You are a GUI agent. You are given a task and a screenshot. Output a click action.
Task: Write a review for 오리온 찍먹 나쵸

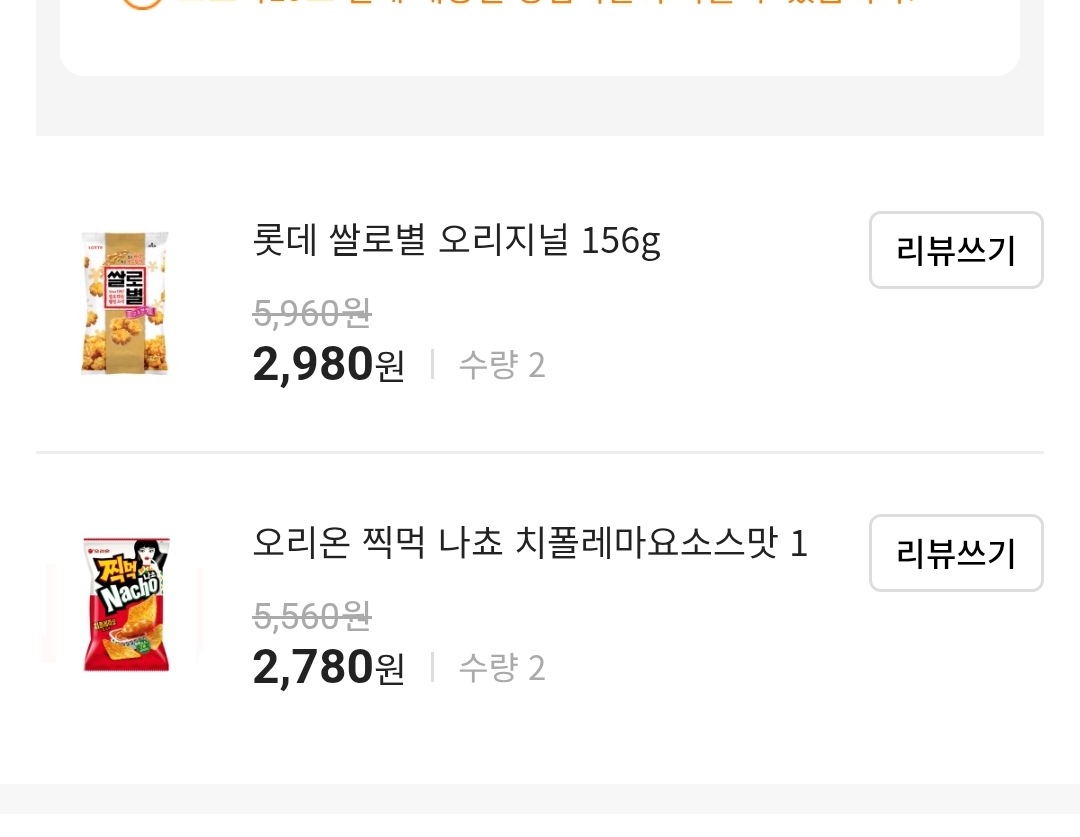coord(955,553)
